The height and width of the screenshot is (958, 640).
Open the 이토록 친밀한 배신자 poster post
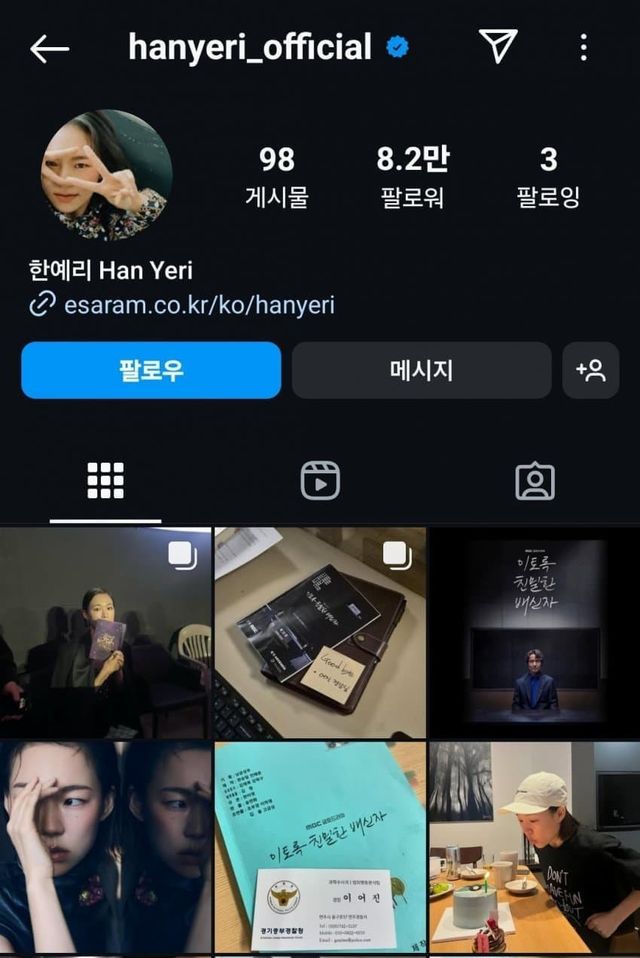[x=535, y=632]
